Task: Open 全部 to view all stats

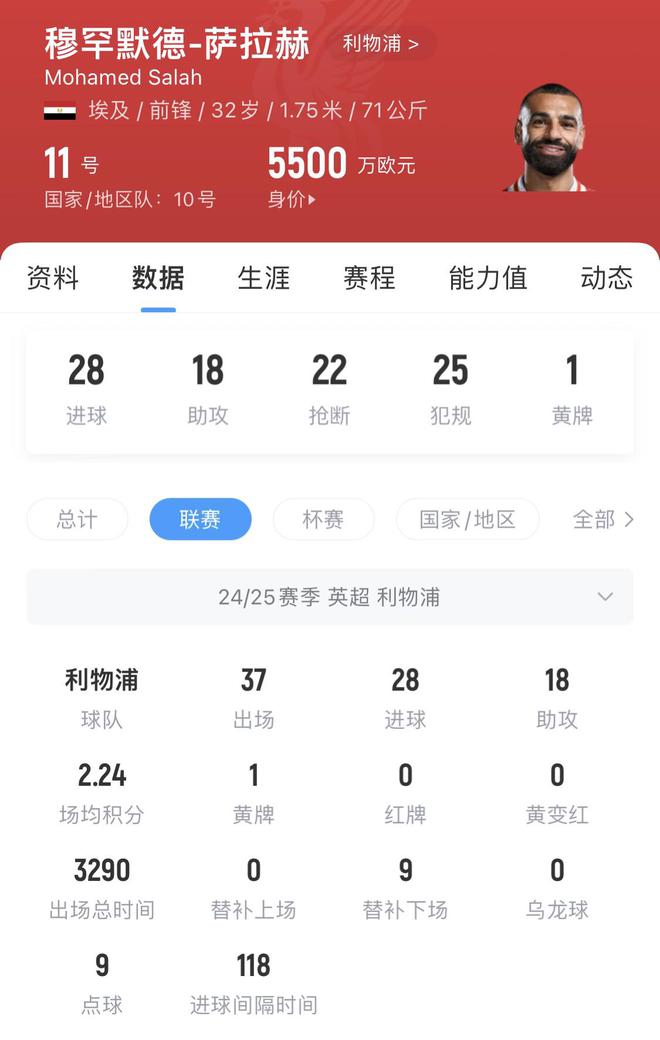Action: click(x=603, y=519)
